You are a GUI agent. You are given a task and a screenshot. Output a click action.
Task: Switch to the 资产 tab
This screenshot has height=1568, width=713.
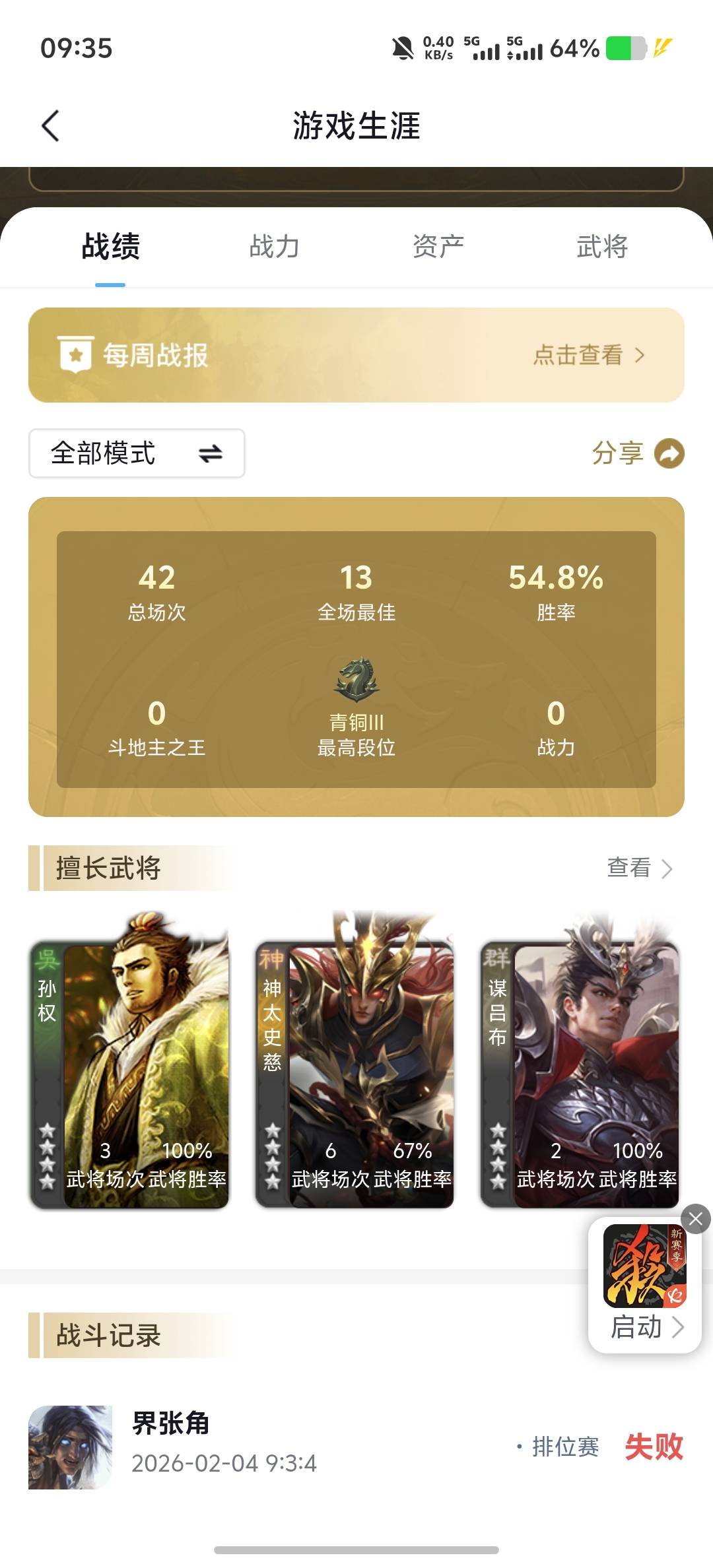coord(438,247)
